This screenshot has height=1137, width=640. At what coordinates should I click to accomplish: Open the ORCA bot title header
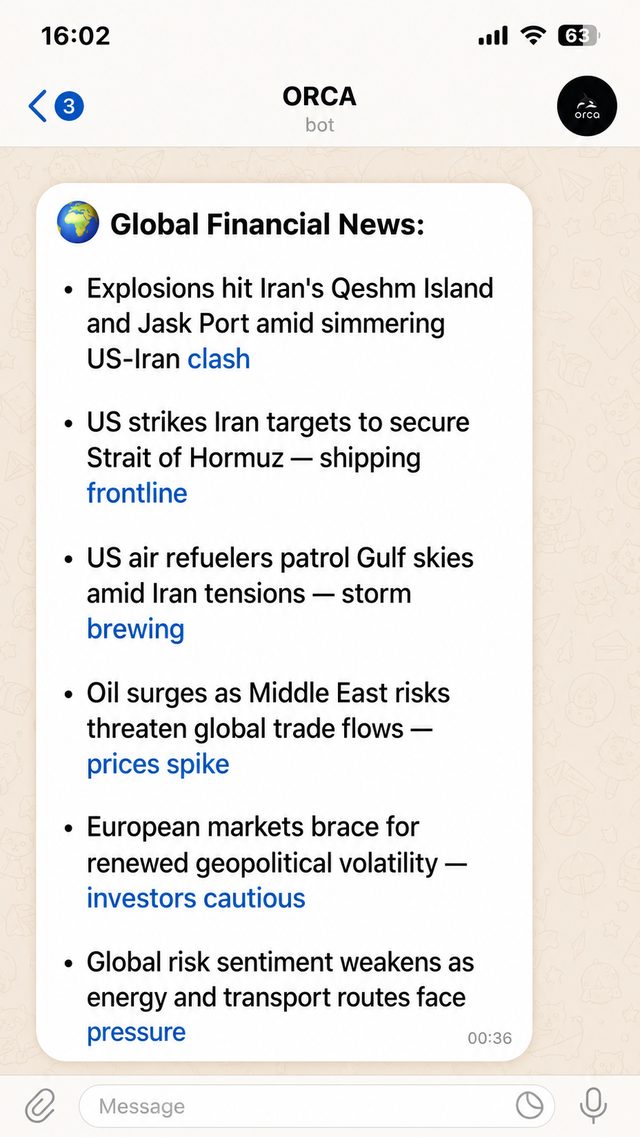(x=320, y=108)
